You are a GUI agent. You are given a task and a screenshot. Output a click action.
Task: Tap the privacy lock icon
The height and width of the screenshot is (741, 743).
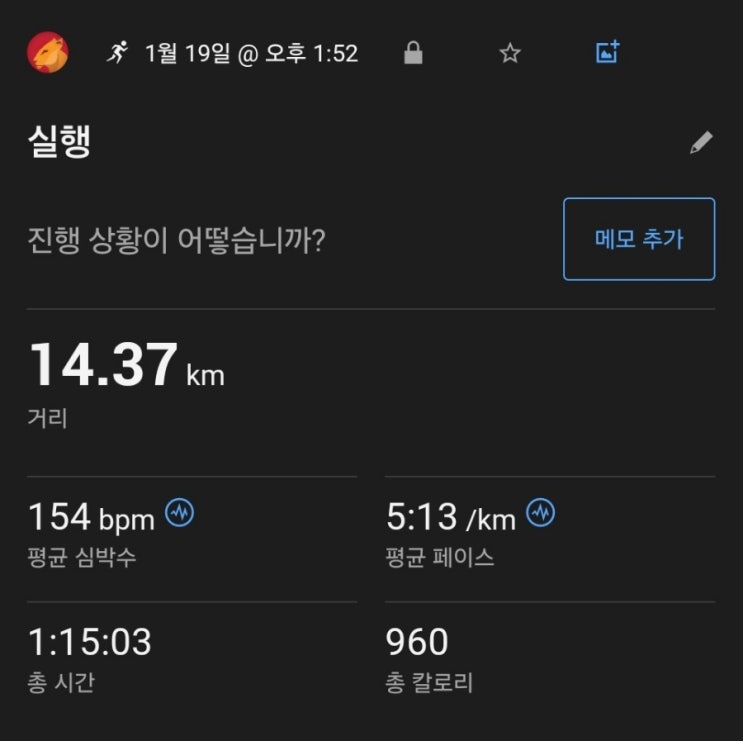point(412,54)
